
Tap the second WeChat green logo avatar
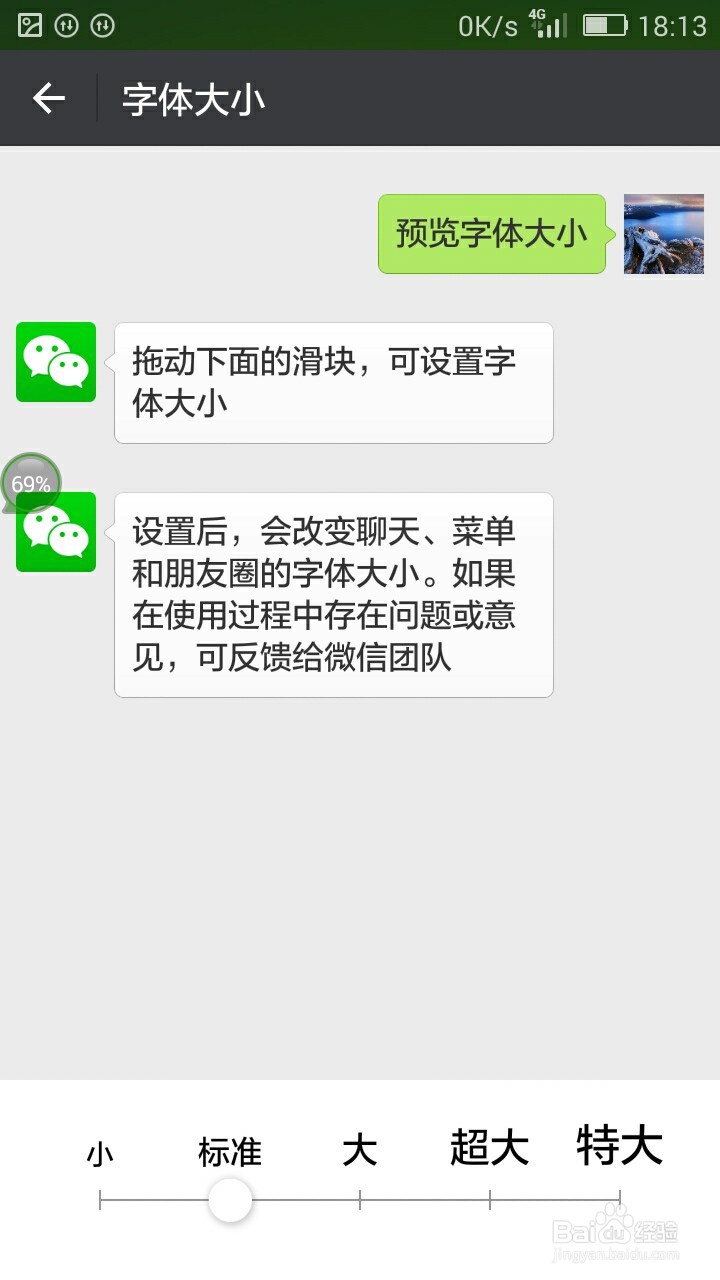tap(55, 532)
